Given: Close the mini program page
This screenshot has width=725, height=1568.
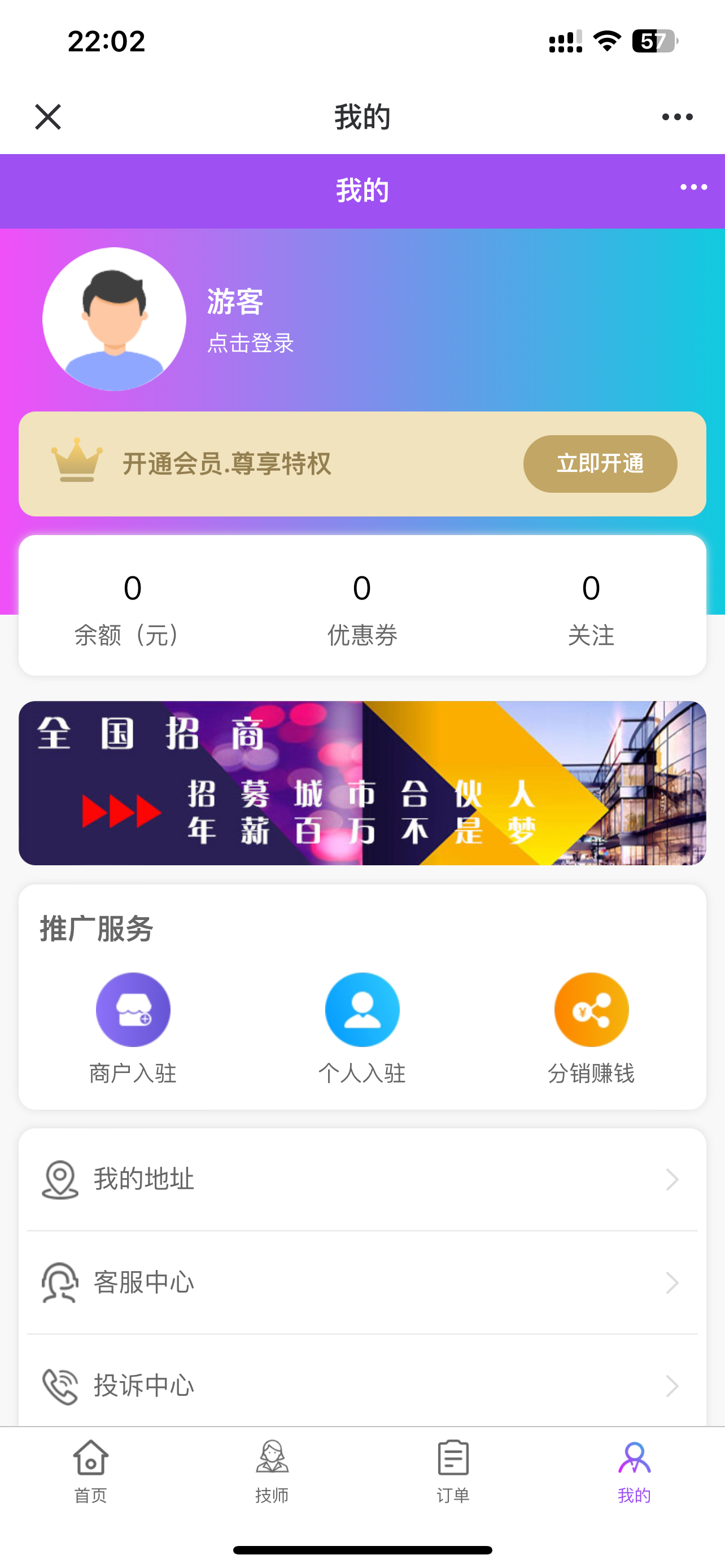Looking at the screenshot, I should click(x=48, y=117).
